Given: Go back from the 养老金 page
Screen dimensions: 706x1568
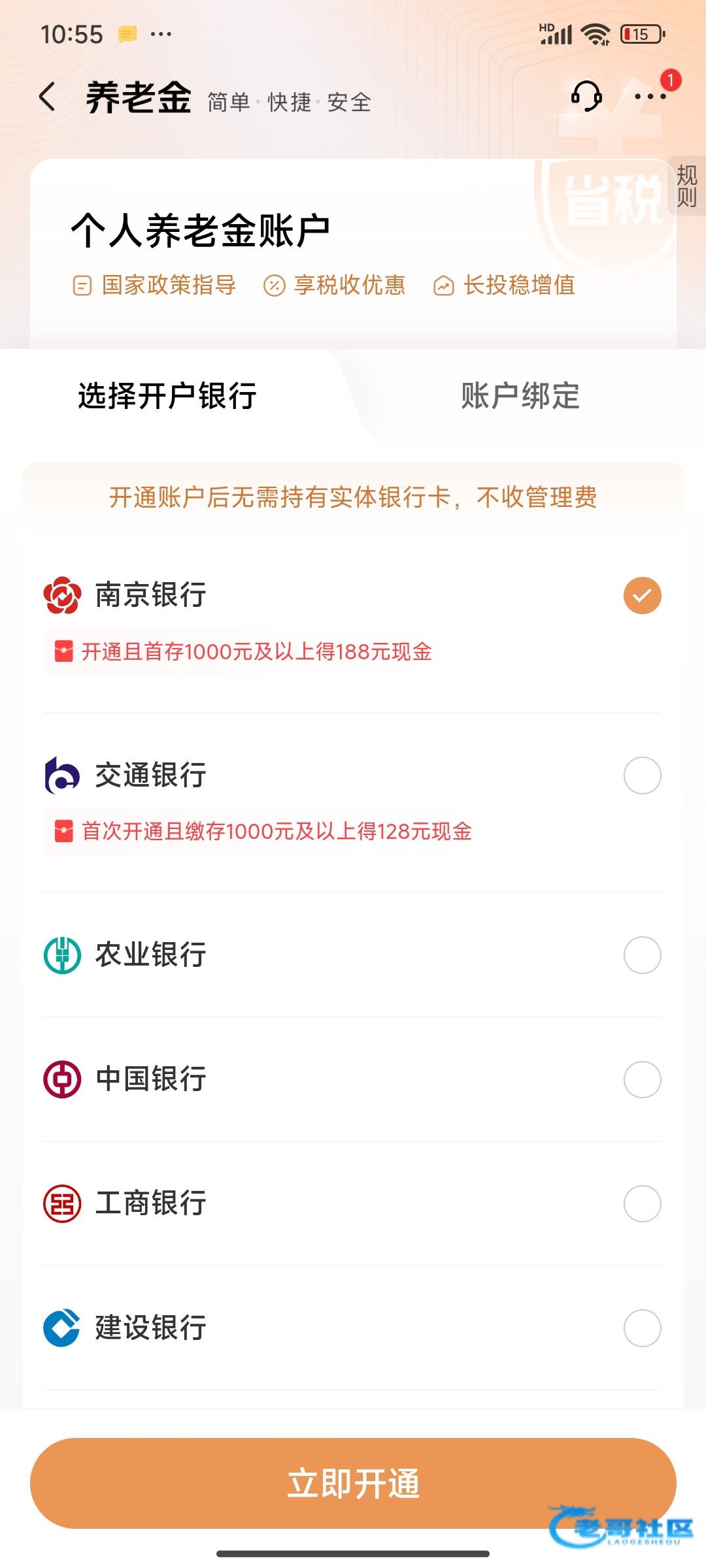Looking at the screenshot, I should (x=48, y=97).
